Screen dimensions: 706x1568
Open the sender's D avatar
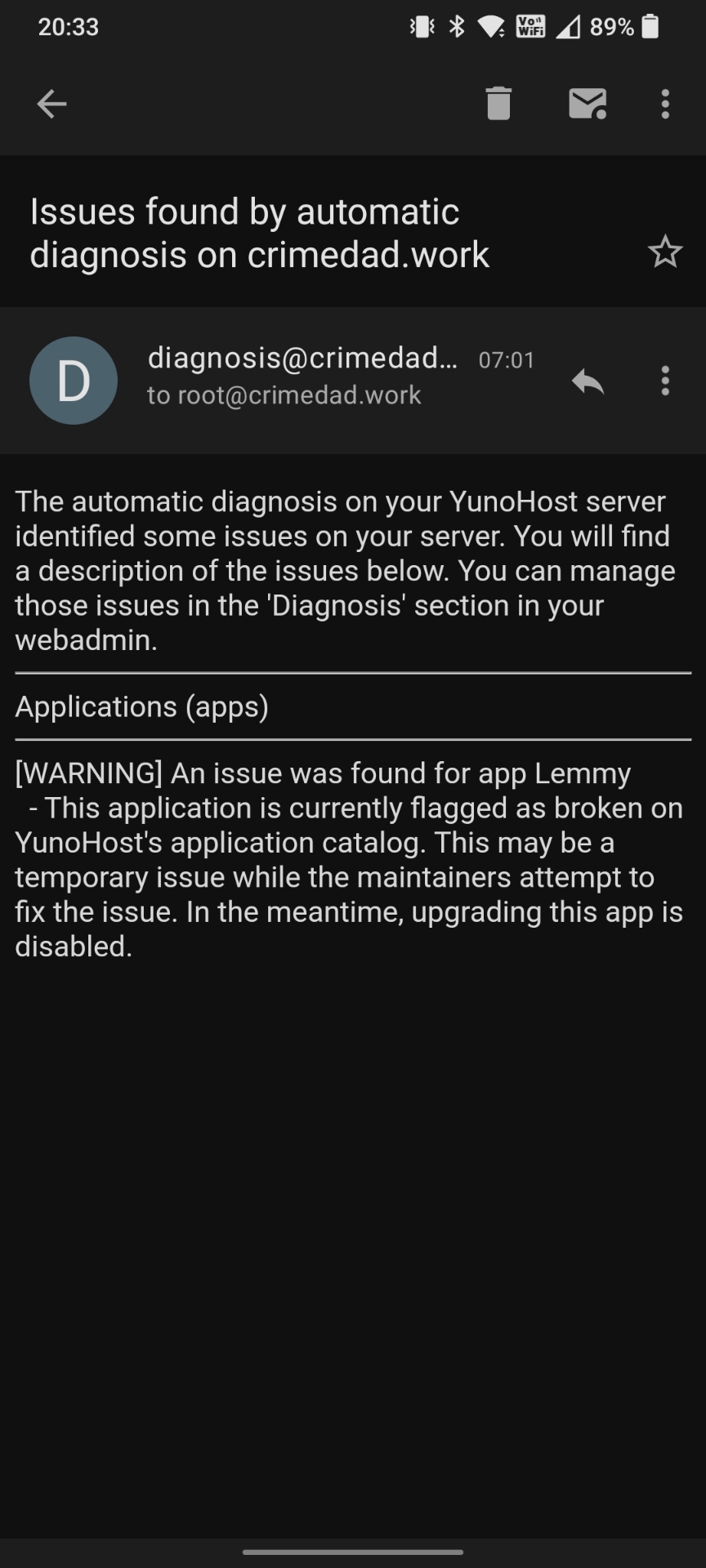(x=74, y=381)
